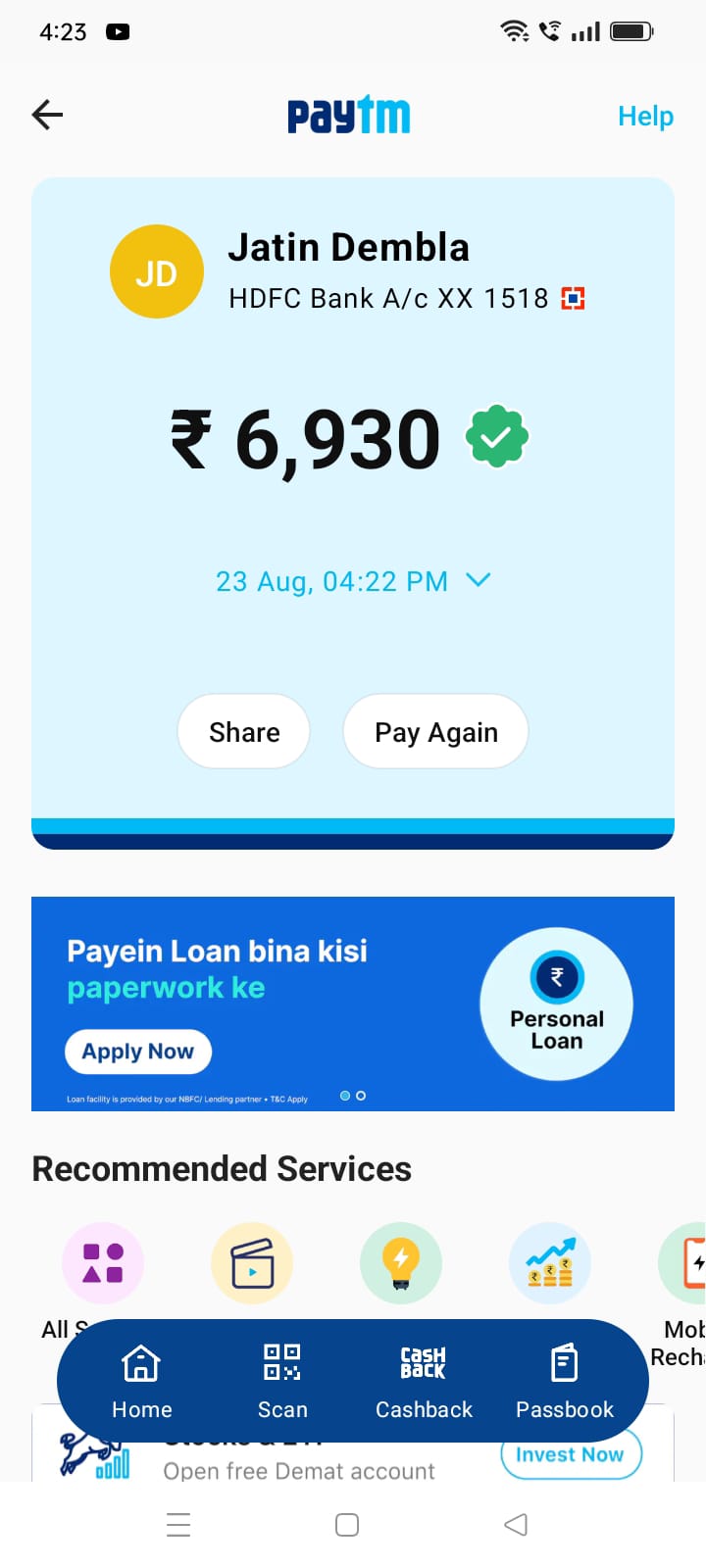Screen dimensions: 706x1568
Task: Go back using the top arrow
Action: tap(47, 116)
